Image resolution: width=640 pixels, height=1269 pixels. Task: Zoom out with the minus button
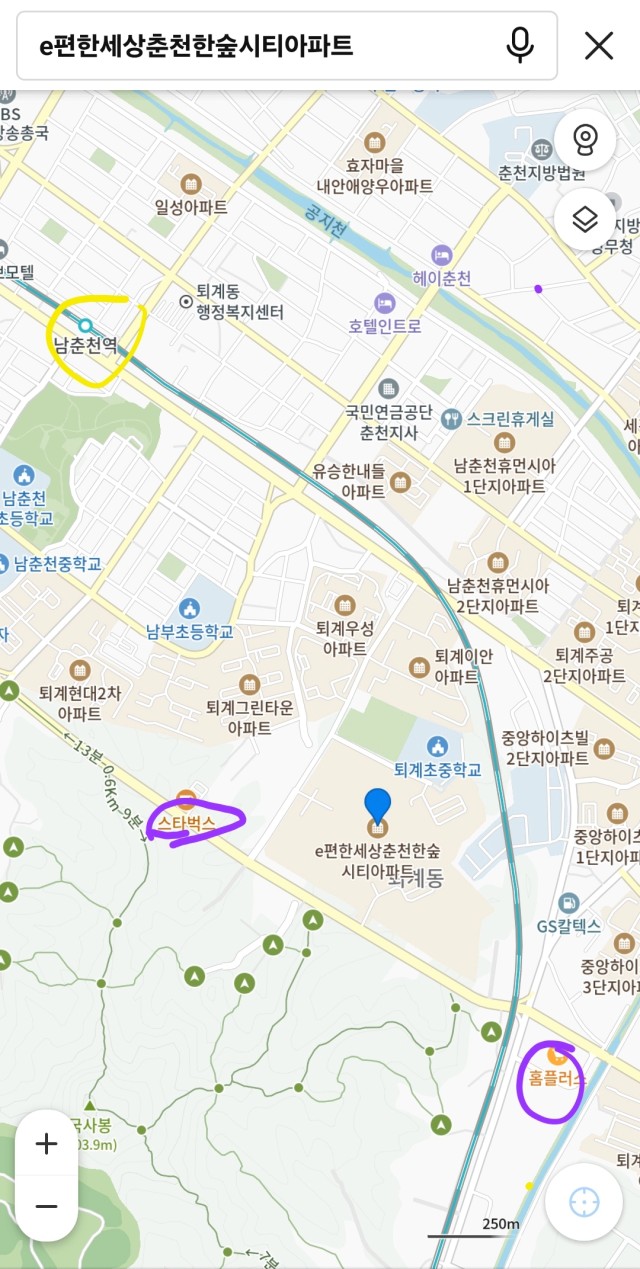tap(47, 1207)
